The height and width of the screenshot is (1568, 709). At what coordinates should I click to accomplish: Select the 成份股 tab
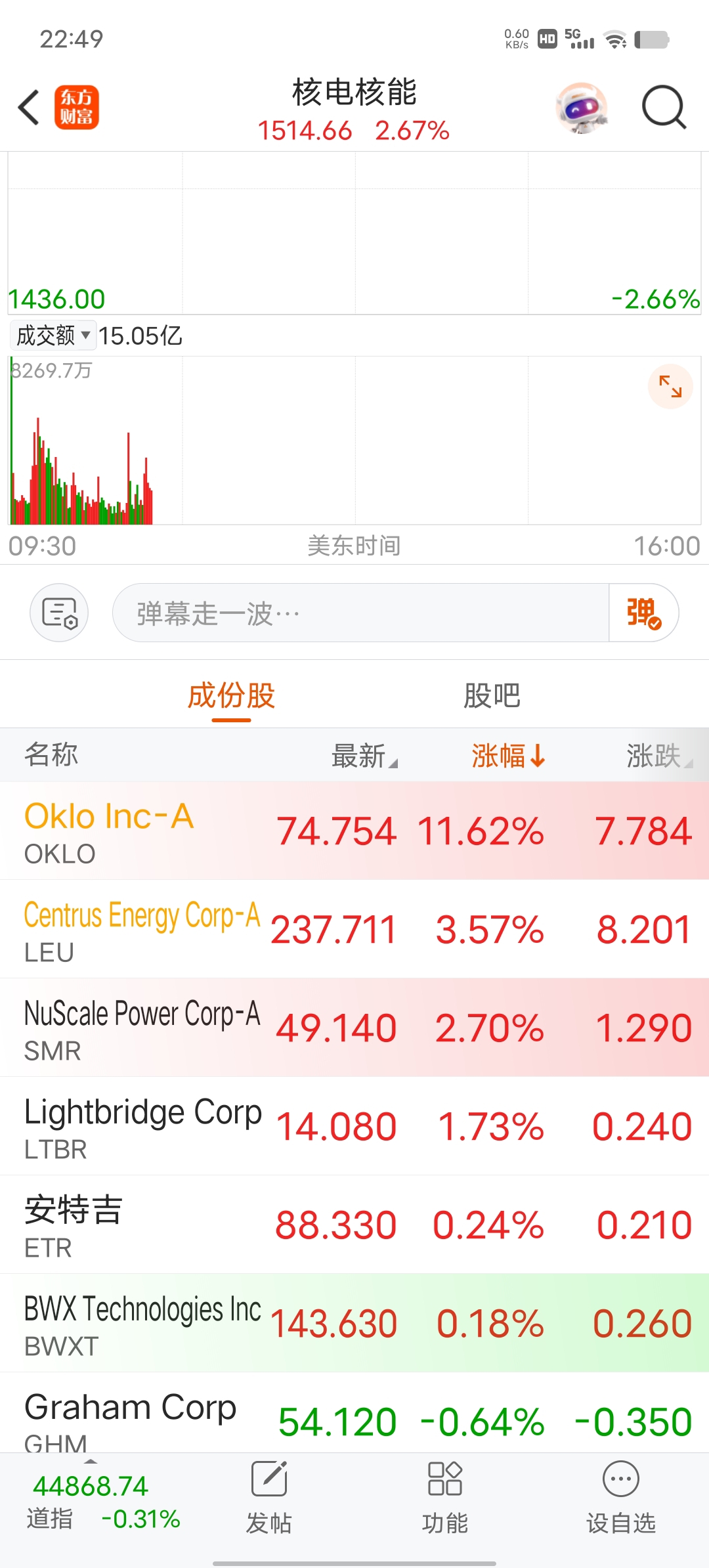point(231,695)
